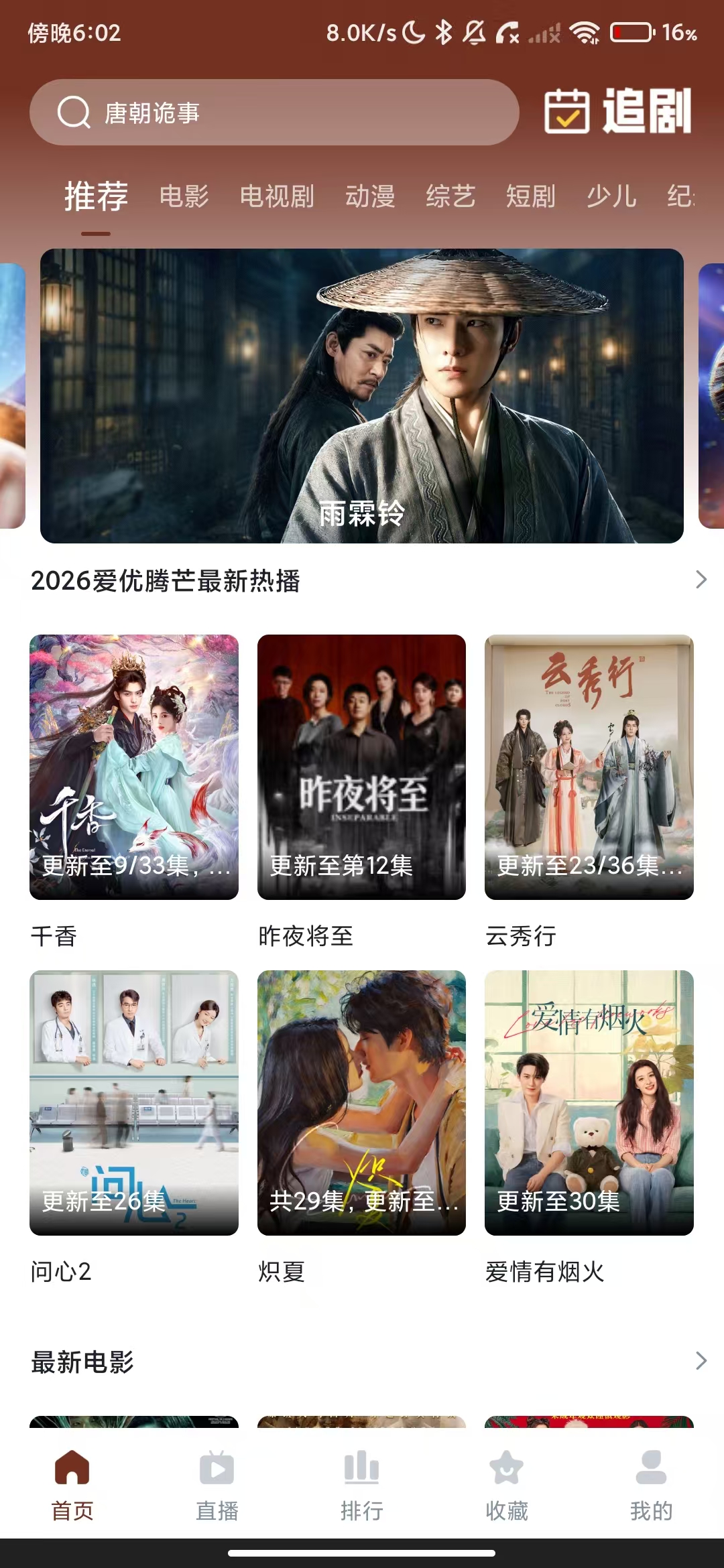Viewport: 724px width, 1568px height.
Task: Open the 雨霖铃 featured banner
Action: [362, 396]
